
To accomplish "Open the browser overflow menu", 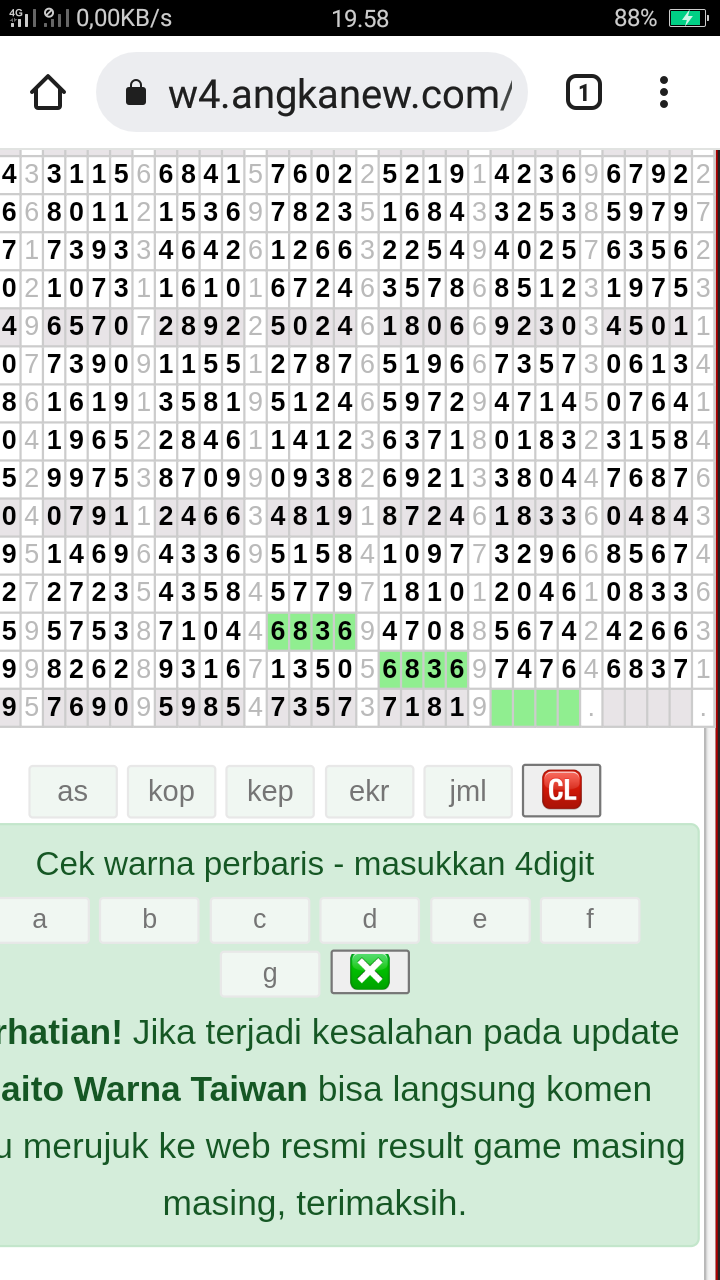I will (663, 93).
